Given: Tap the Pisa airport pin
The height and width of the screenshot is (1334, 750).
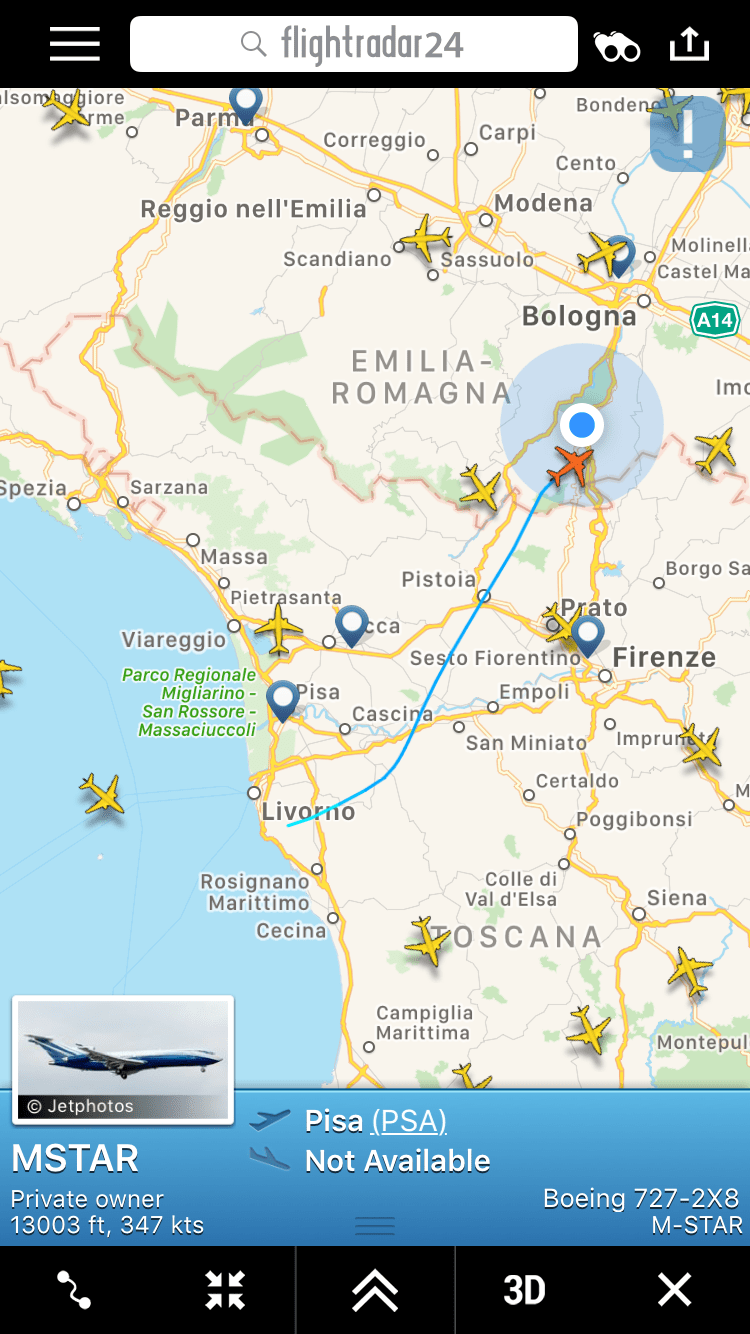Looking at the screenshot, I should pos(283,698).
